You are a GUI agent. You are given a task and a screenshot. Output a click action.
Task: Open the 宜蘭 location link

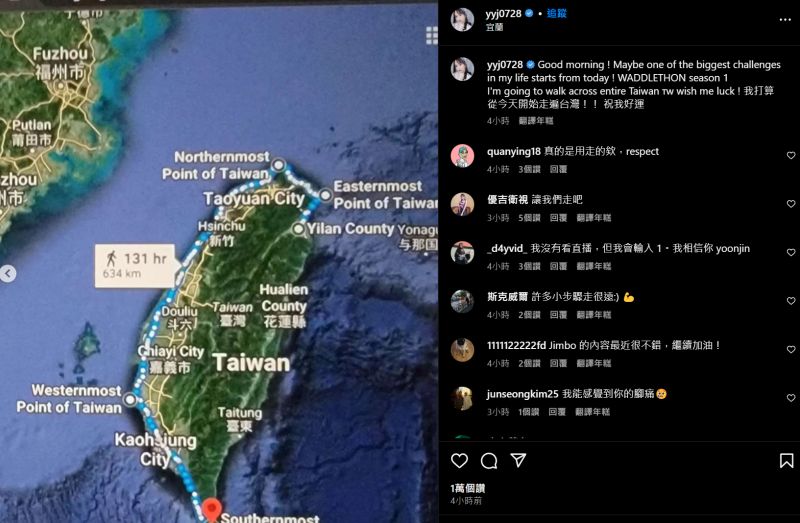pyautogui.click(x=495, y=28)
